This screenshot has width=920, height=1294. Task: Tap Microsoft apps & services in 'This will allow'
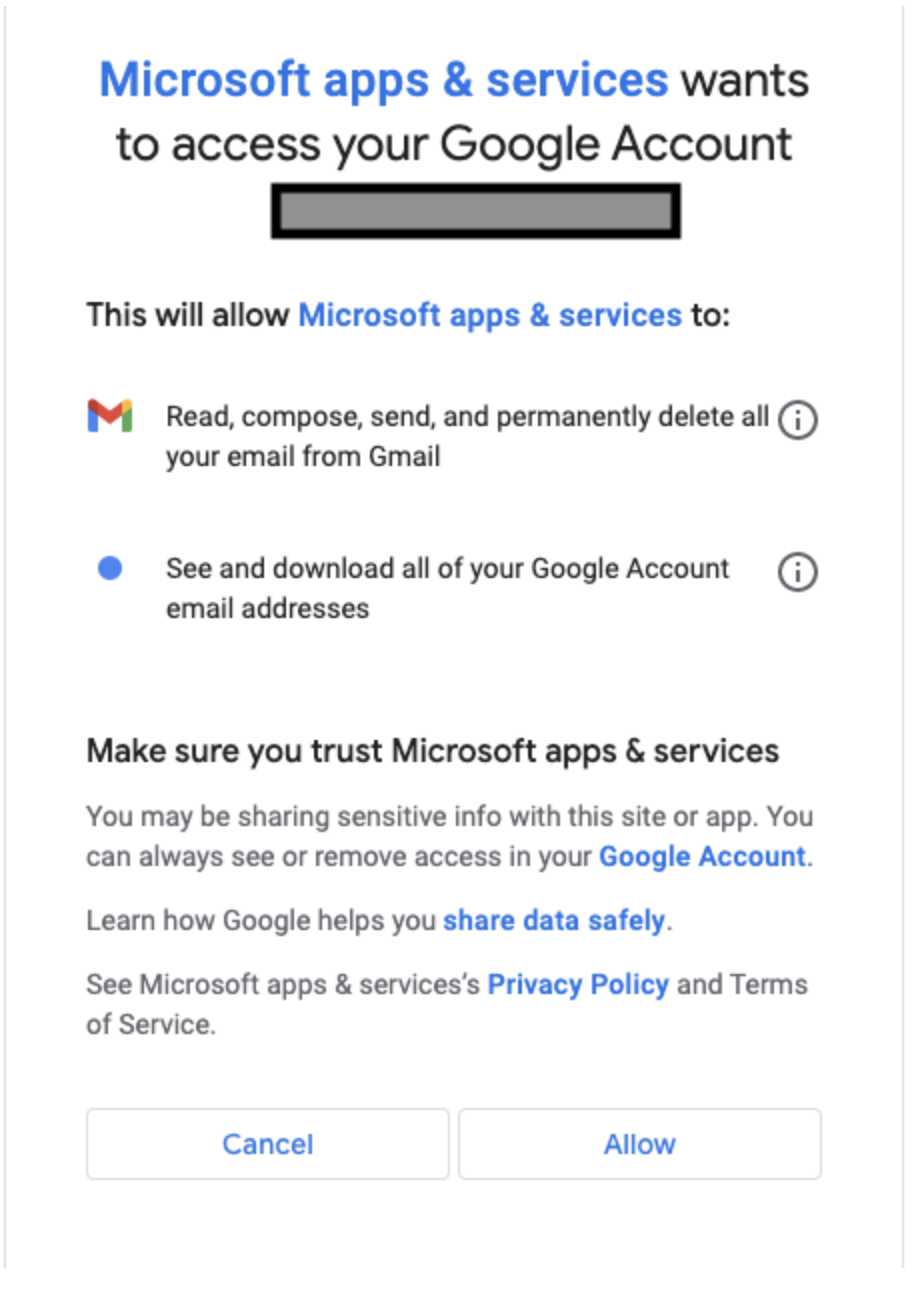point(490,315)
